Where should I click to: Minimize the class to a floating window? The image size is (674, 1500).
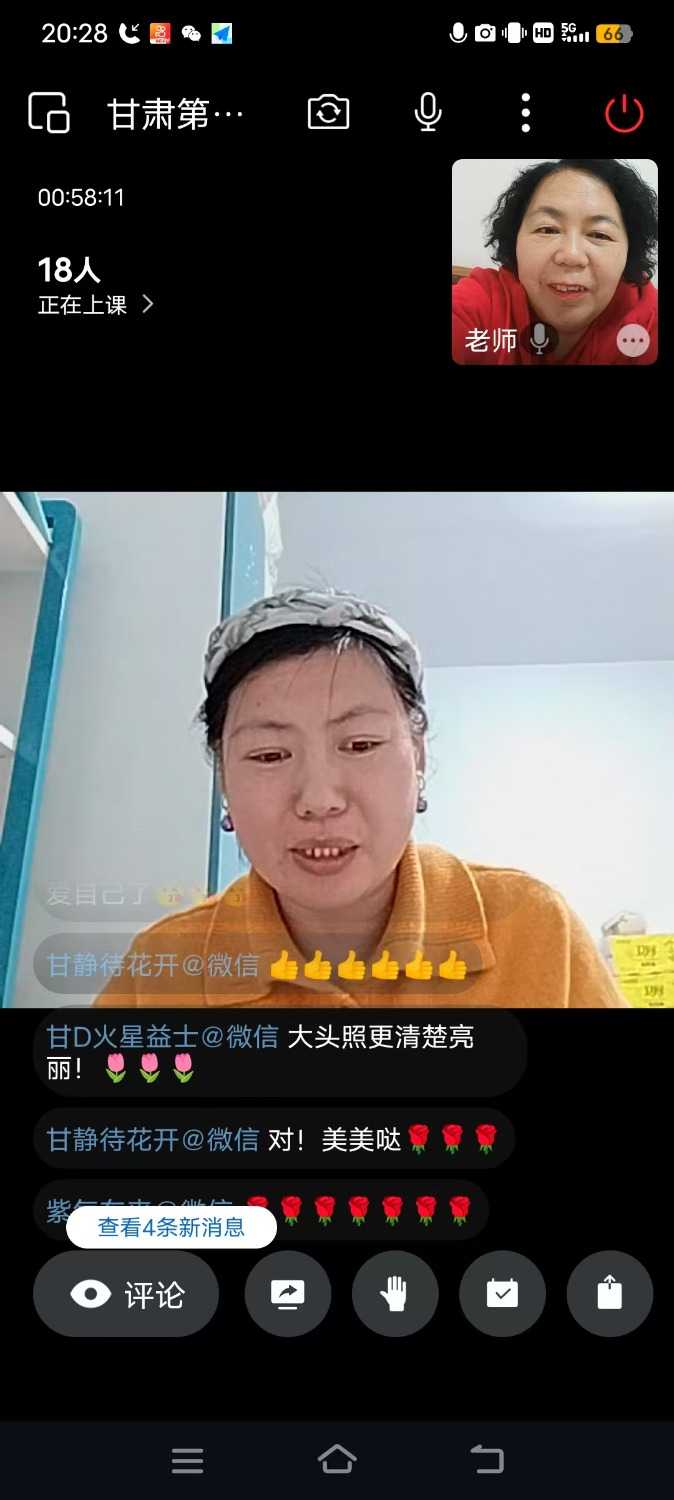click(48, 113)
